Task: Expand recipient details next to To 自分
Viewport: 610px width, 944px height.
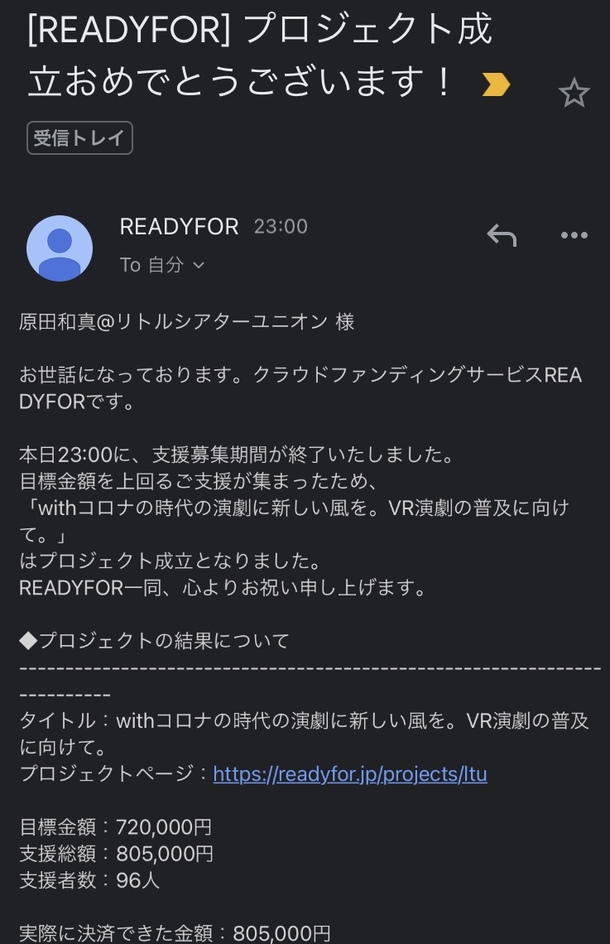Action: pos(198,265)
